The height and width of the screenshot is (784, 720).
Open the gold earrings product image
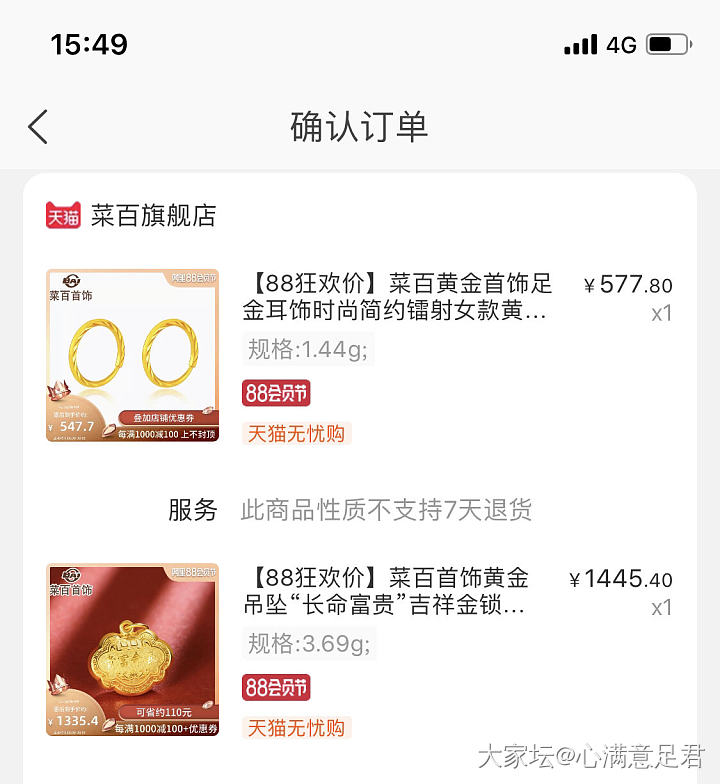[132, 355]
